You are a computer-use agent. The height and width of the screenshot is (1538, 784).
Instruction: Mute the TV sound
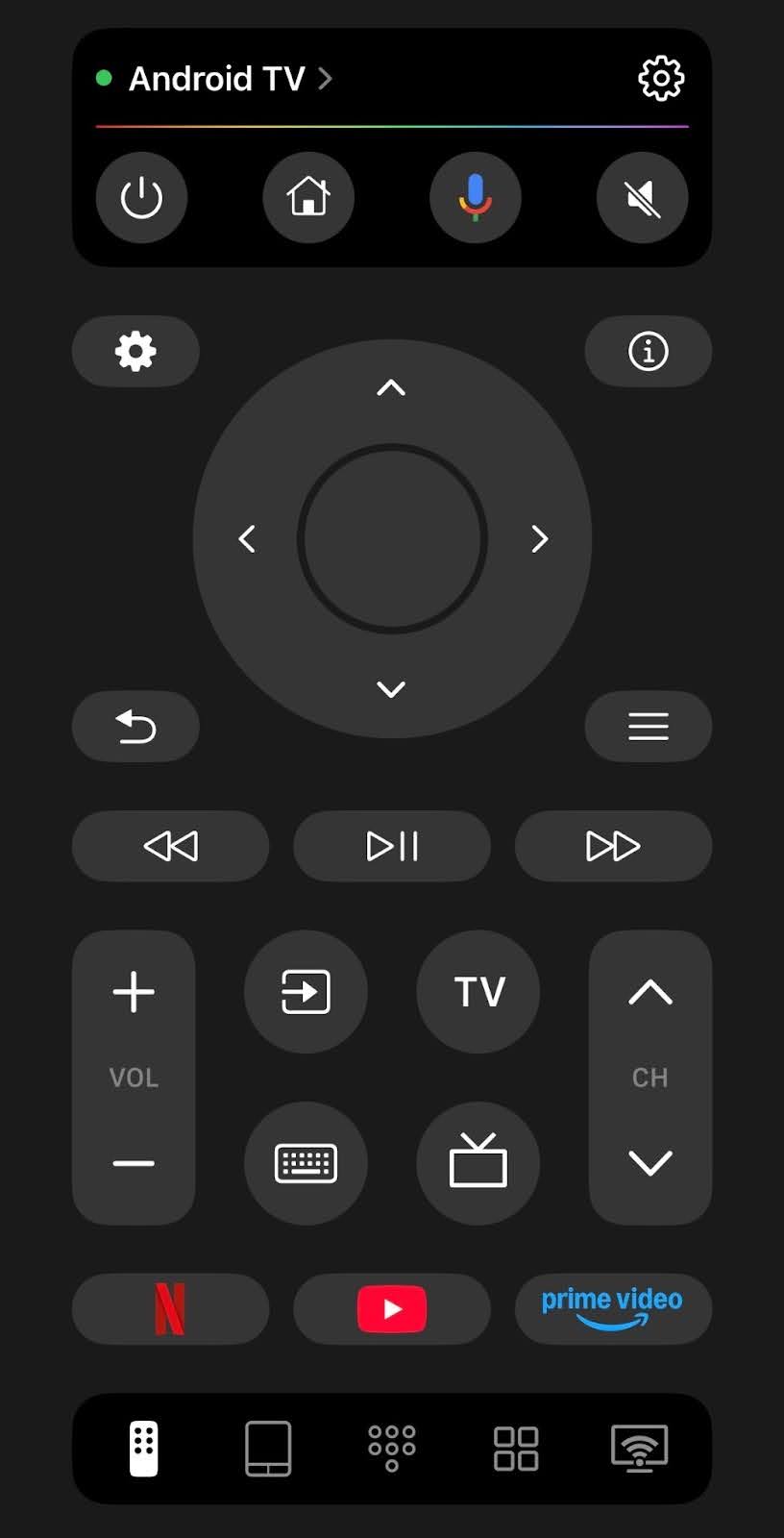pos(641,197)
